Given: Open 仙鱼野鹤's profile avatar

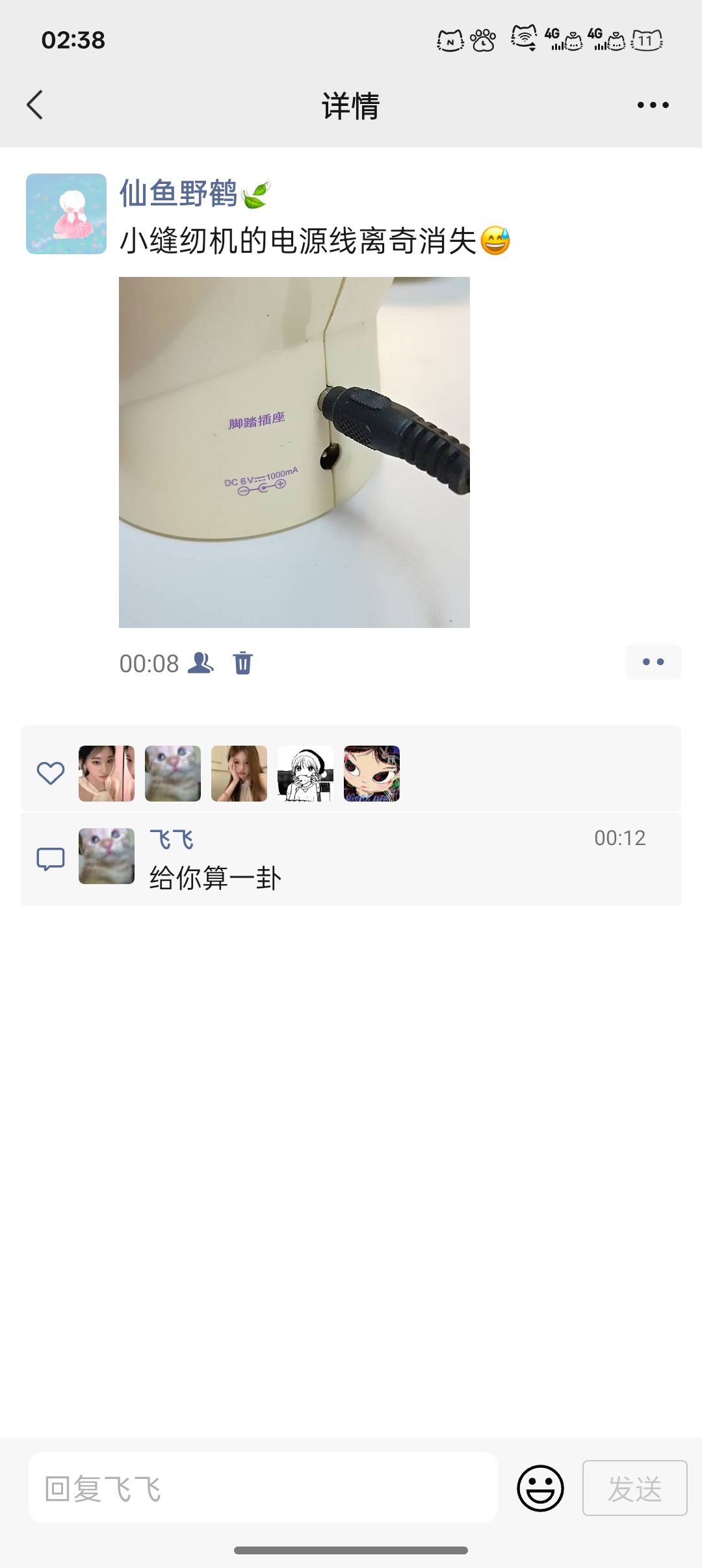Looking at the screenshot, I should coord(66,214).
